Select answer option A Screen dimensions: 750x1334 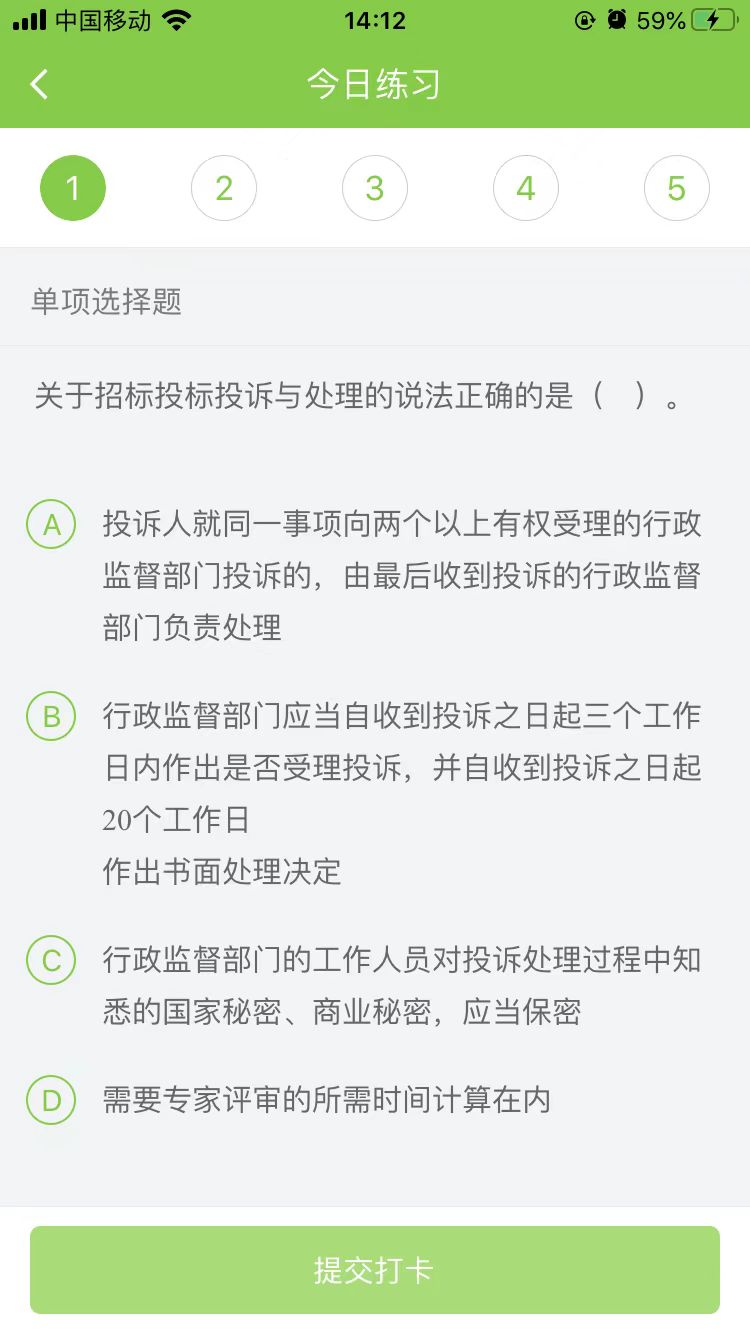51,525
